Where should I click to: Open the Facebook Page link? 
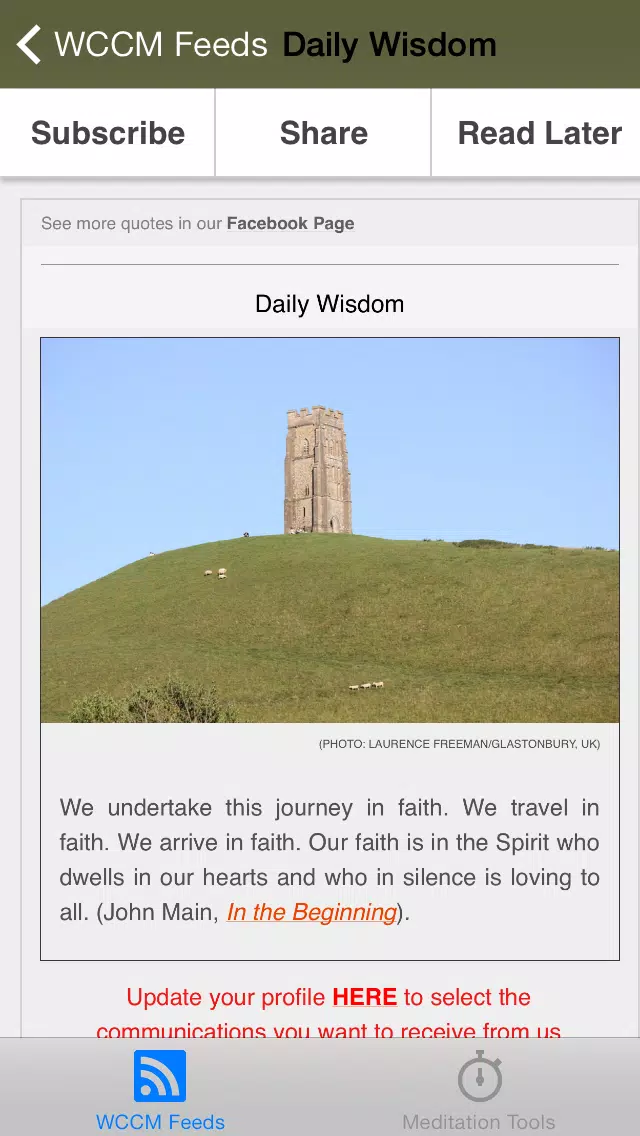[x=291, y=223]
